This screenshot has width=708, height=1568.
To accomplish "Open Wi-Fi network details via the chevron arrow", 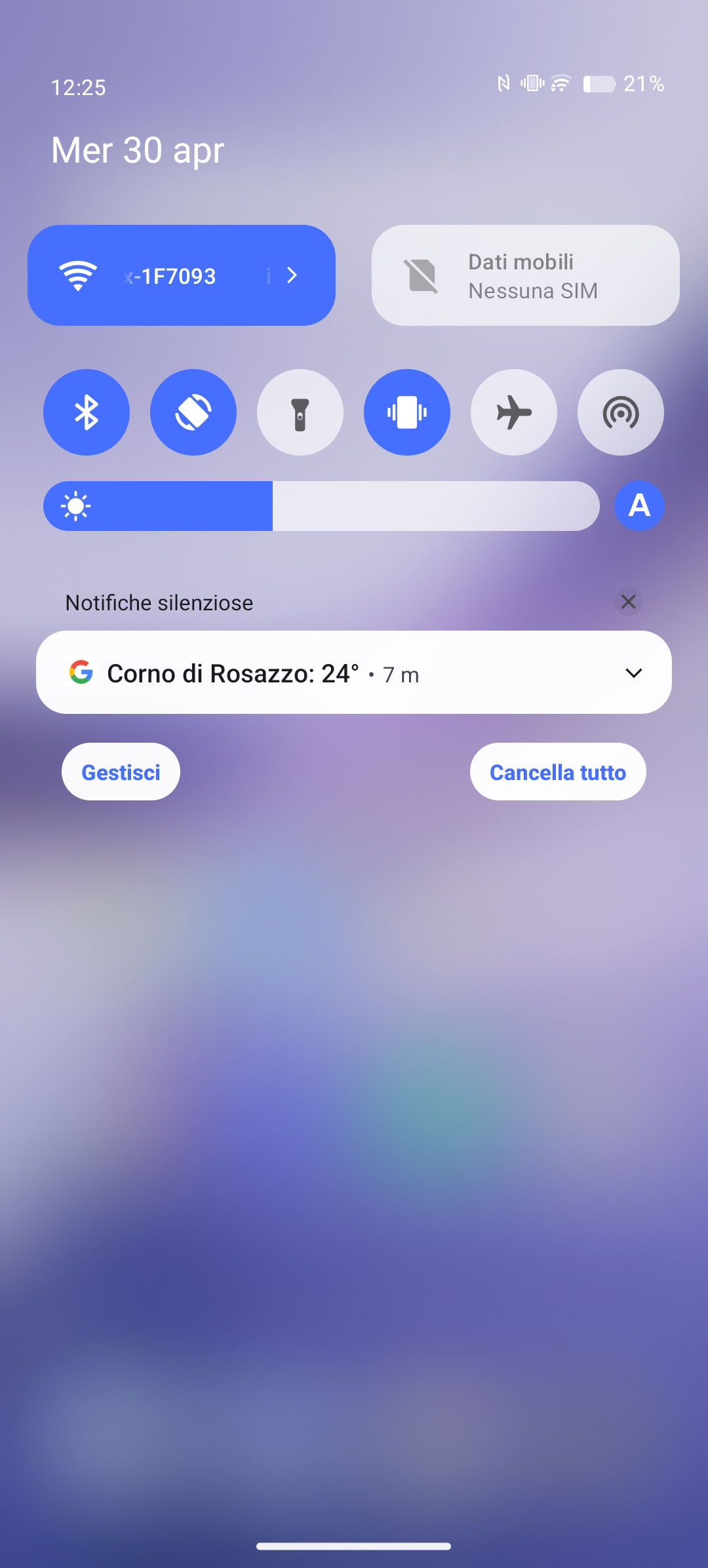I will [x=292, y=275].
